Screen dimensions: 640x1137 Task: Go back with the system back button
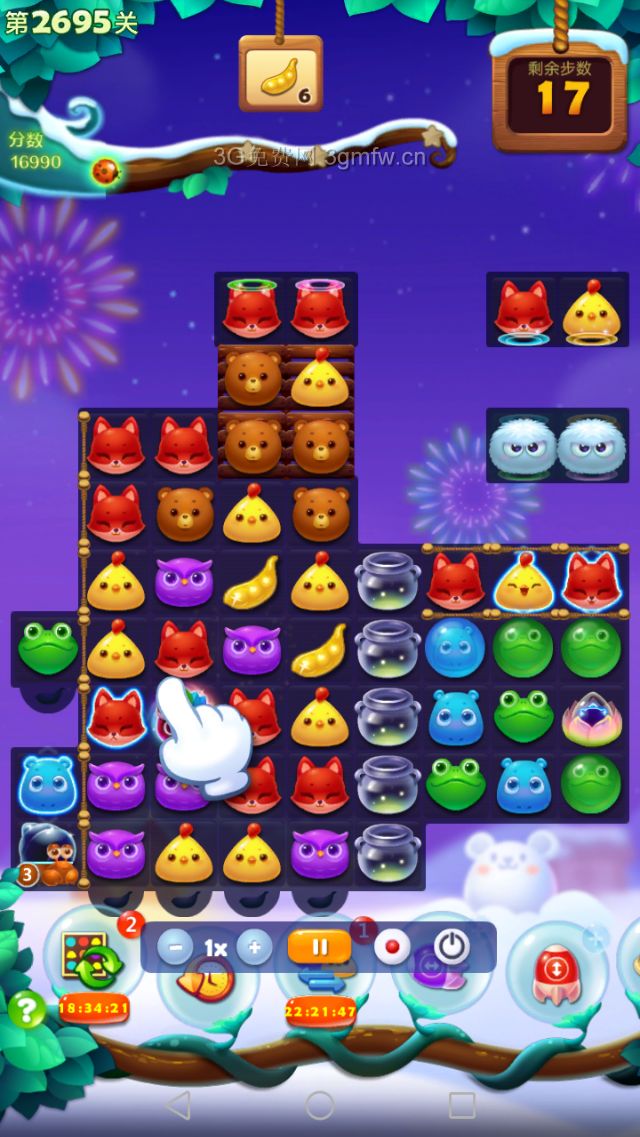(178, 1105)
